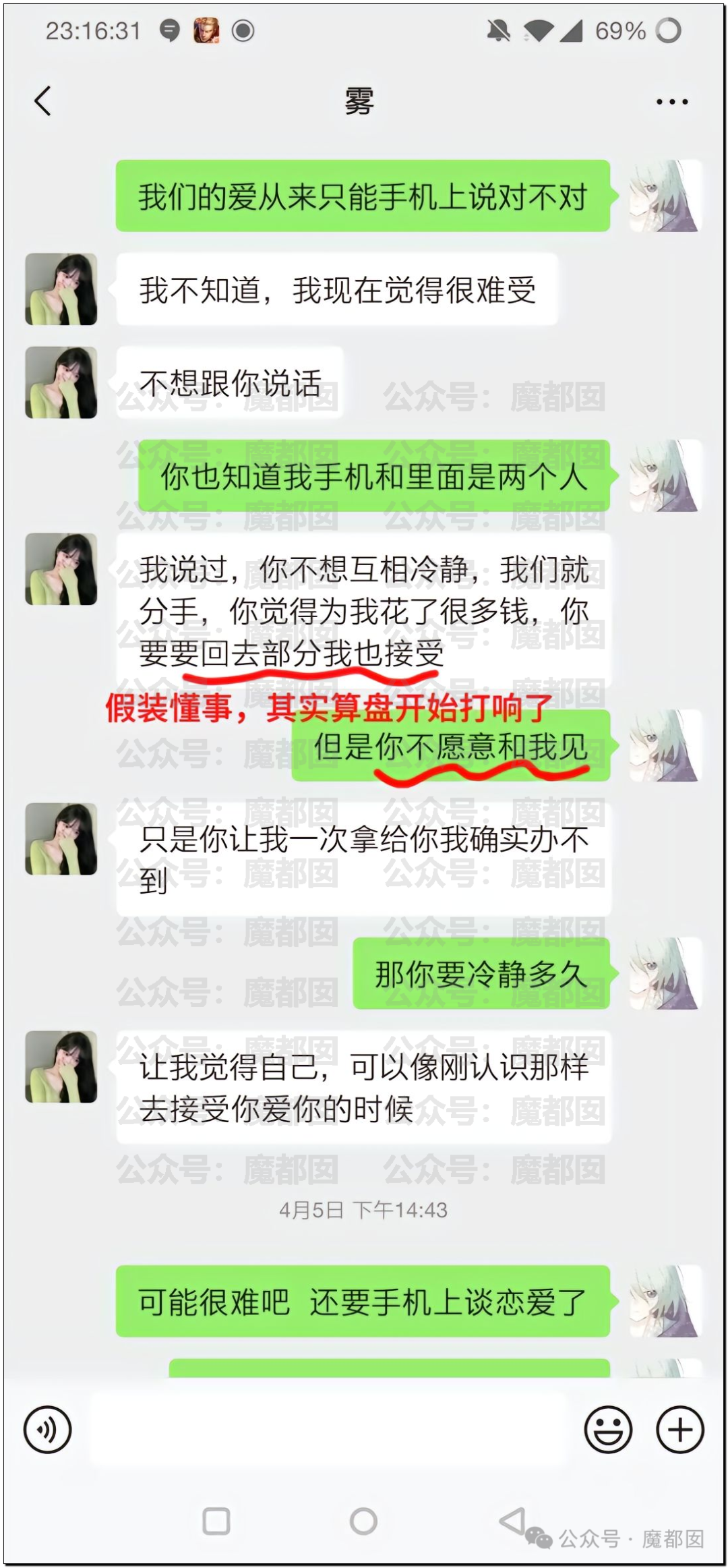Open the three-dot chat info menu
728x1568 pixels.
pyautogui.click(x=671, y=102)
